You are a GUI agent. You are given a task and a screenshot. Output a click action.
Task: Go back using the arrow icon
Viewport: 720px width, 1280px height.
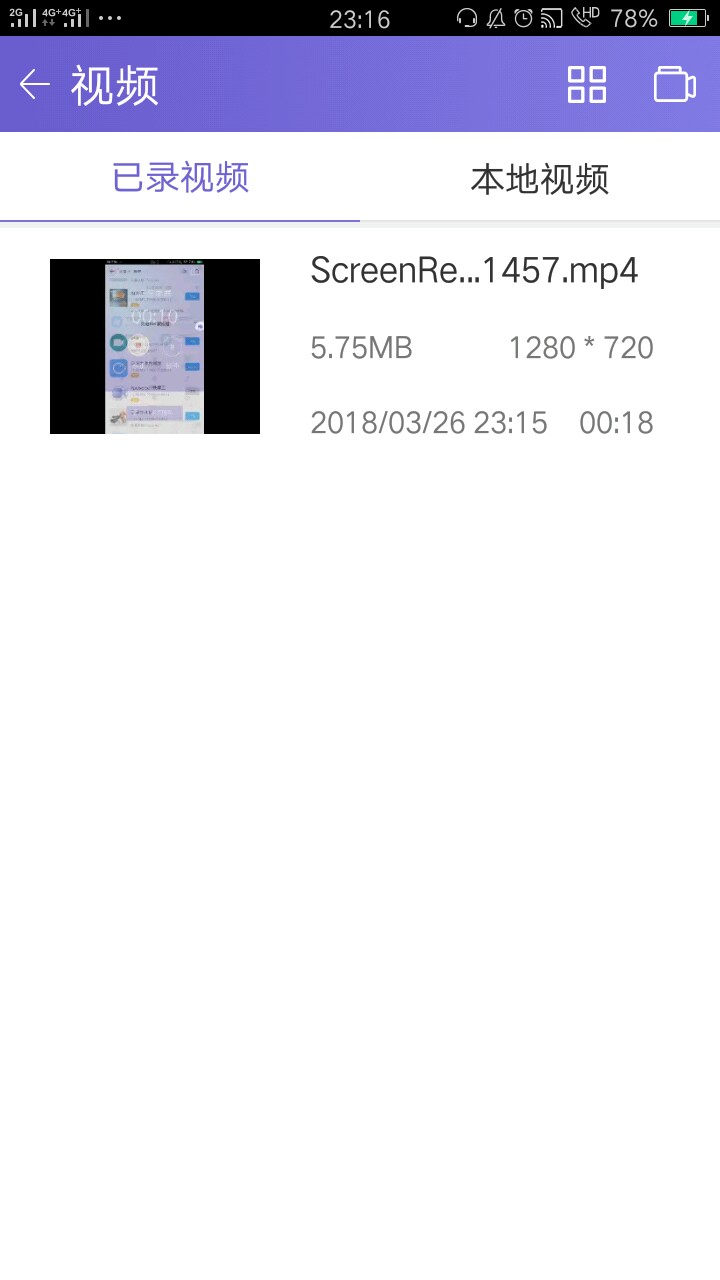(35, 85)
